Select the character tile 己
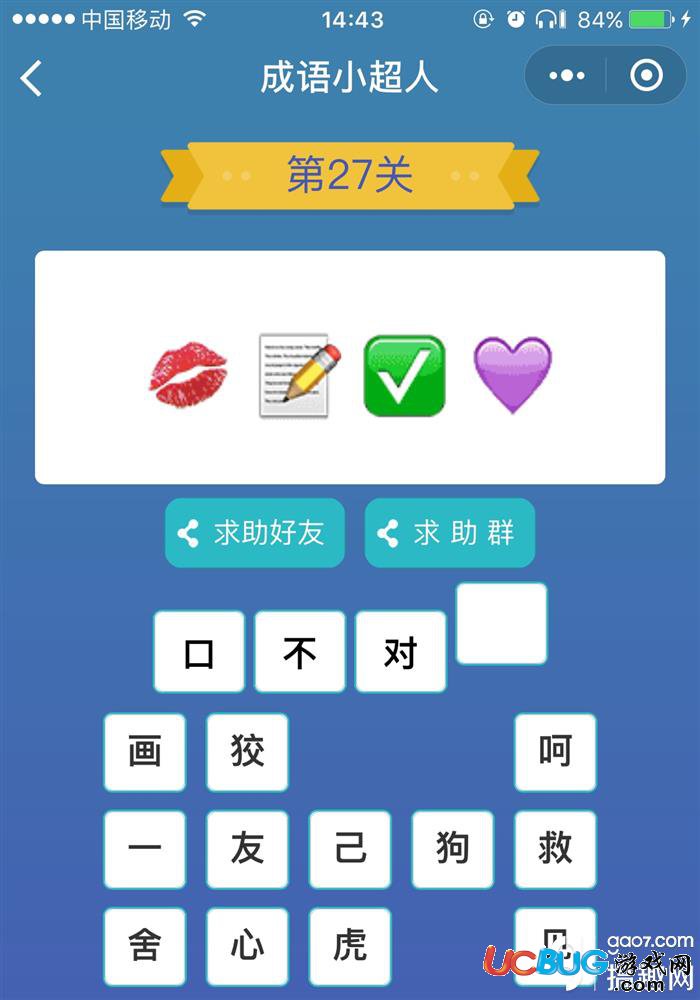This screenshot has width=700, height=1000. point(350,849)
